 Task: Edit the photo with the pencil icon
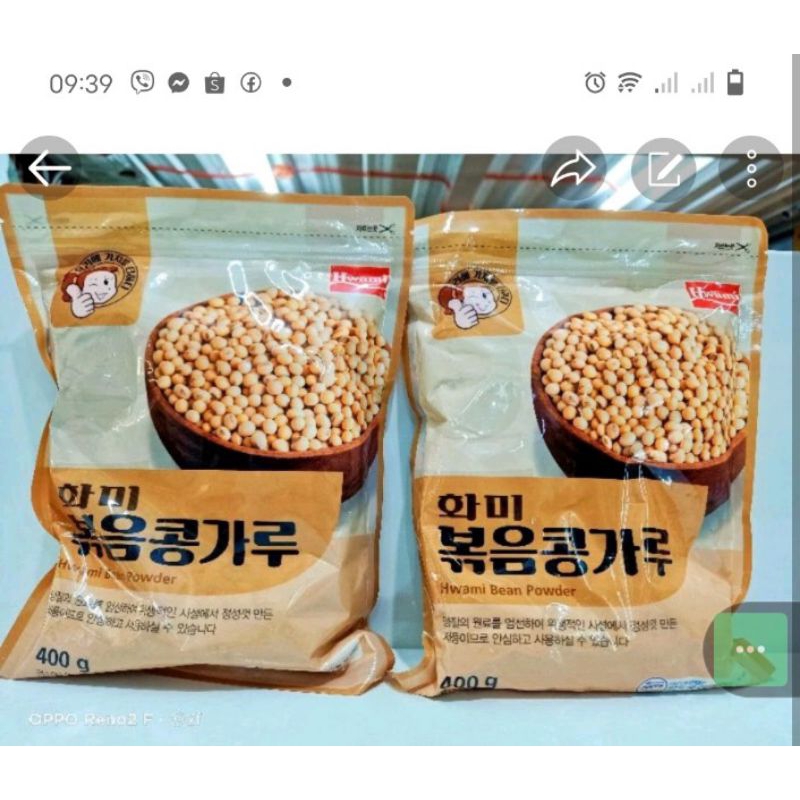tap(664, 169)
